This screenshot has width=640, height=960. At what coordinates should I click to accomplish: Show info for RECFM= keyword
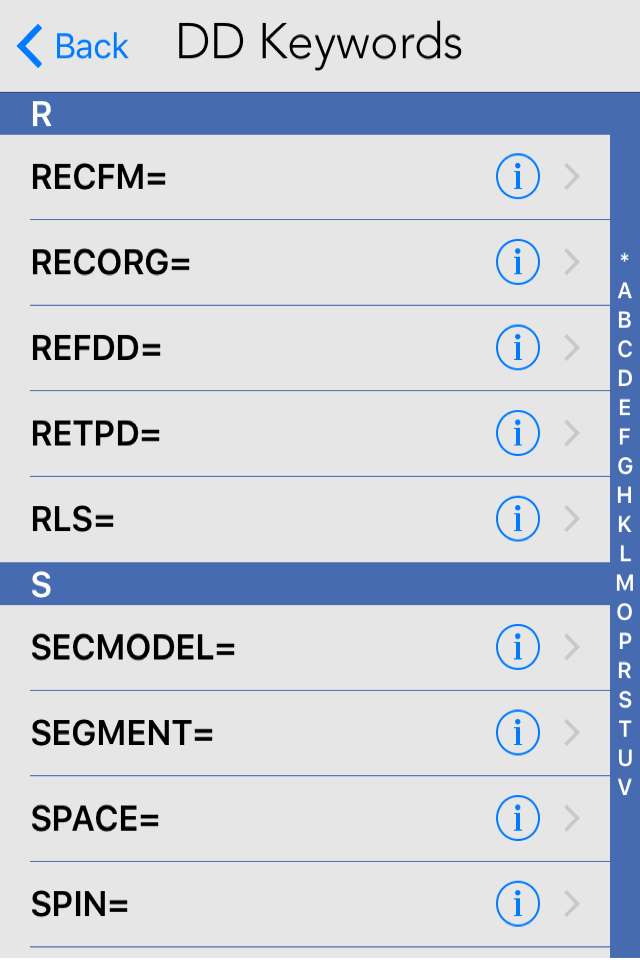point(518,176)
